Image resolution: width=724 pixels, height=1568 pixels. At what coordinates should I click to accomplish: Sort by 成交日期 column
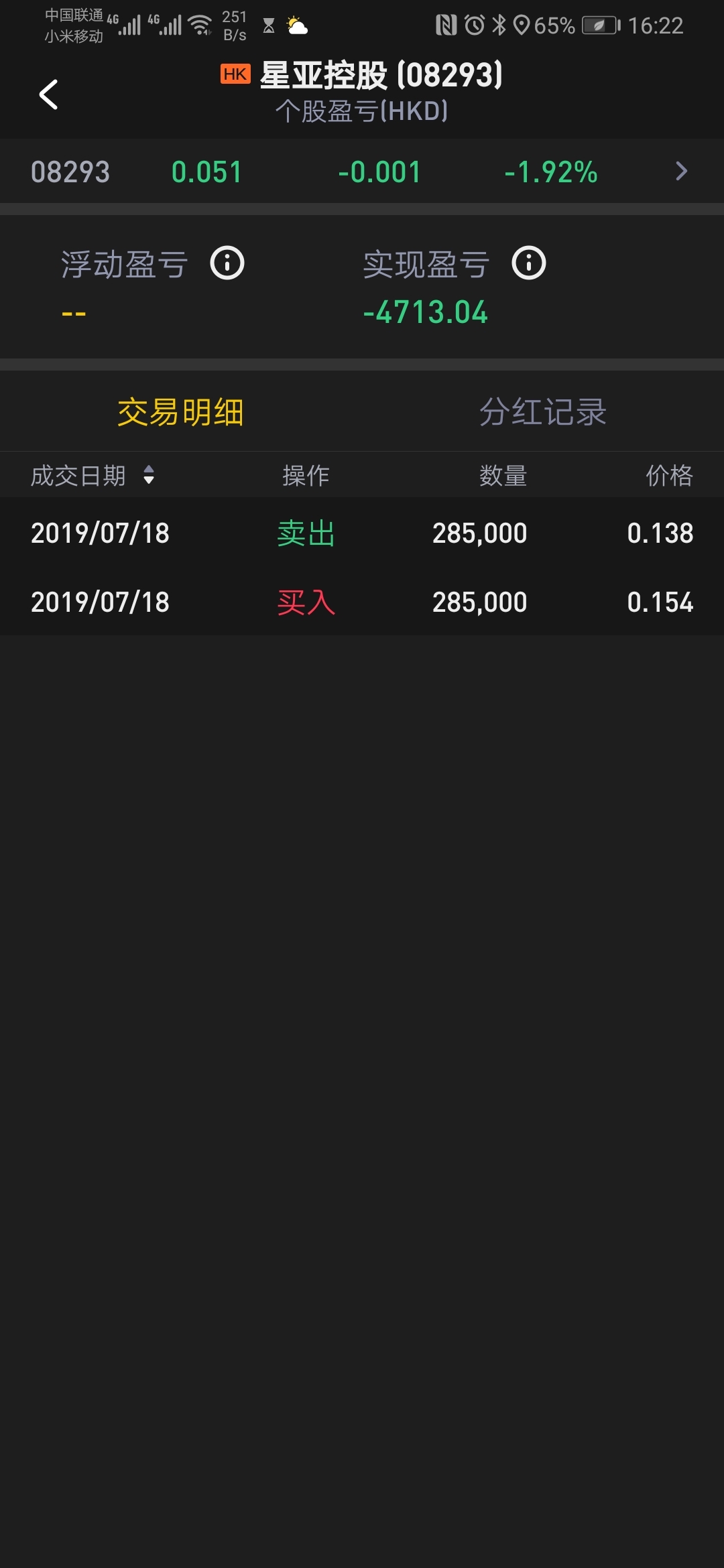tap(93, 476)
